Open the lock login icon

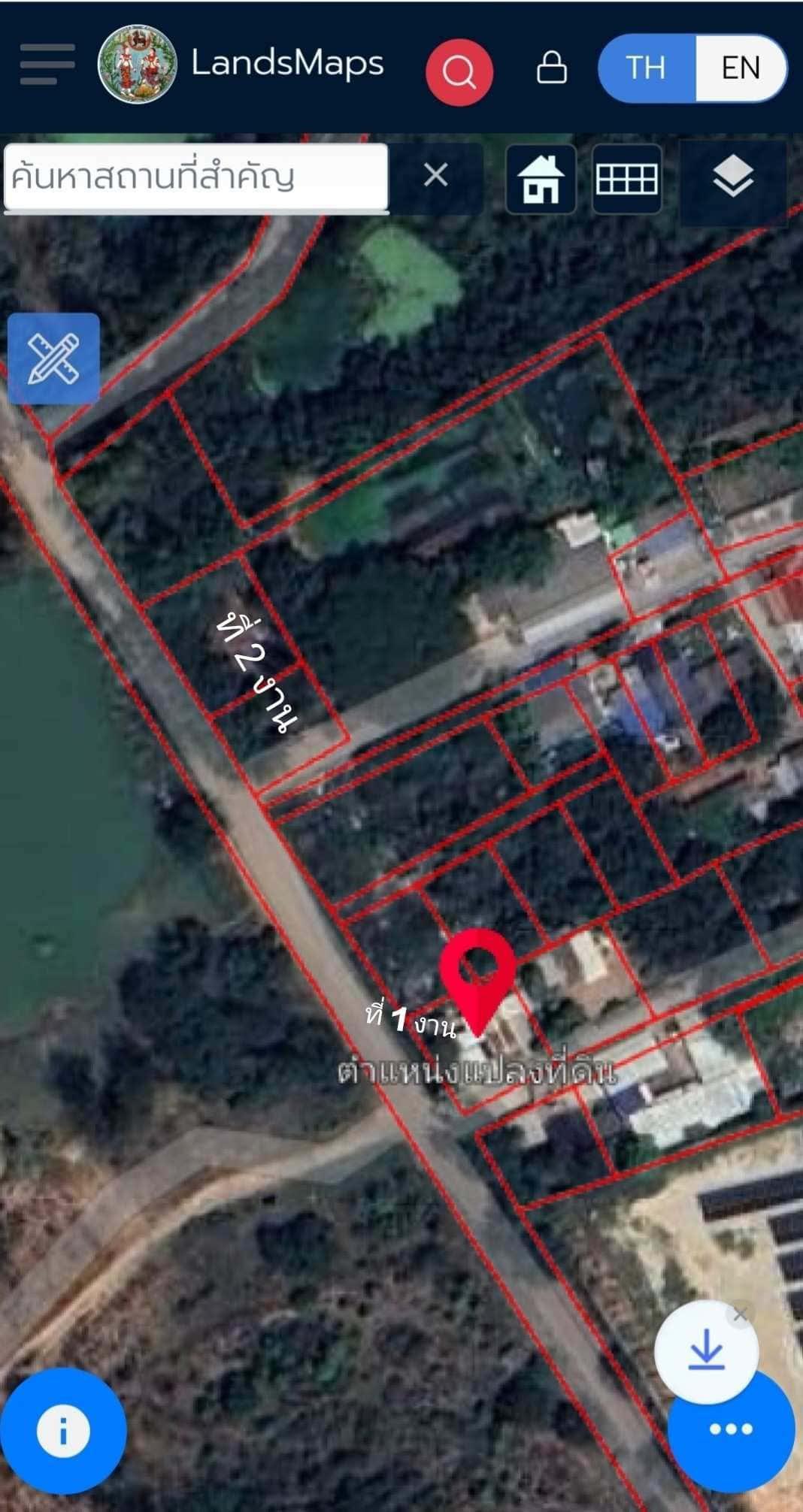(x=552, y=67)
